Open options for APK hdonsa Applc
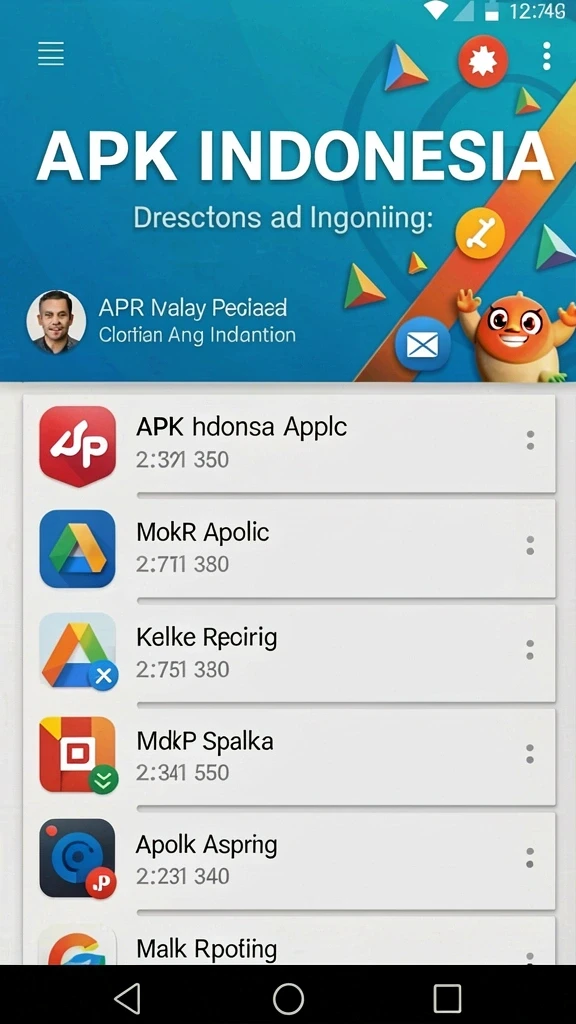Viewport: 576px width, 1024px height. click(x=530, y=440)
